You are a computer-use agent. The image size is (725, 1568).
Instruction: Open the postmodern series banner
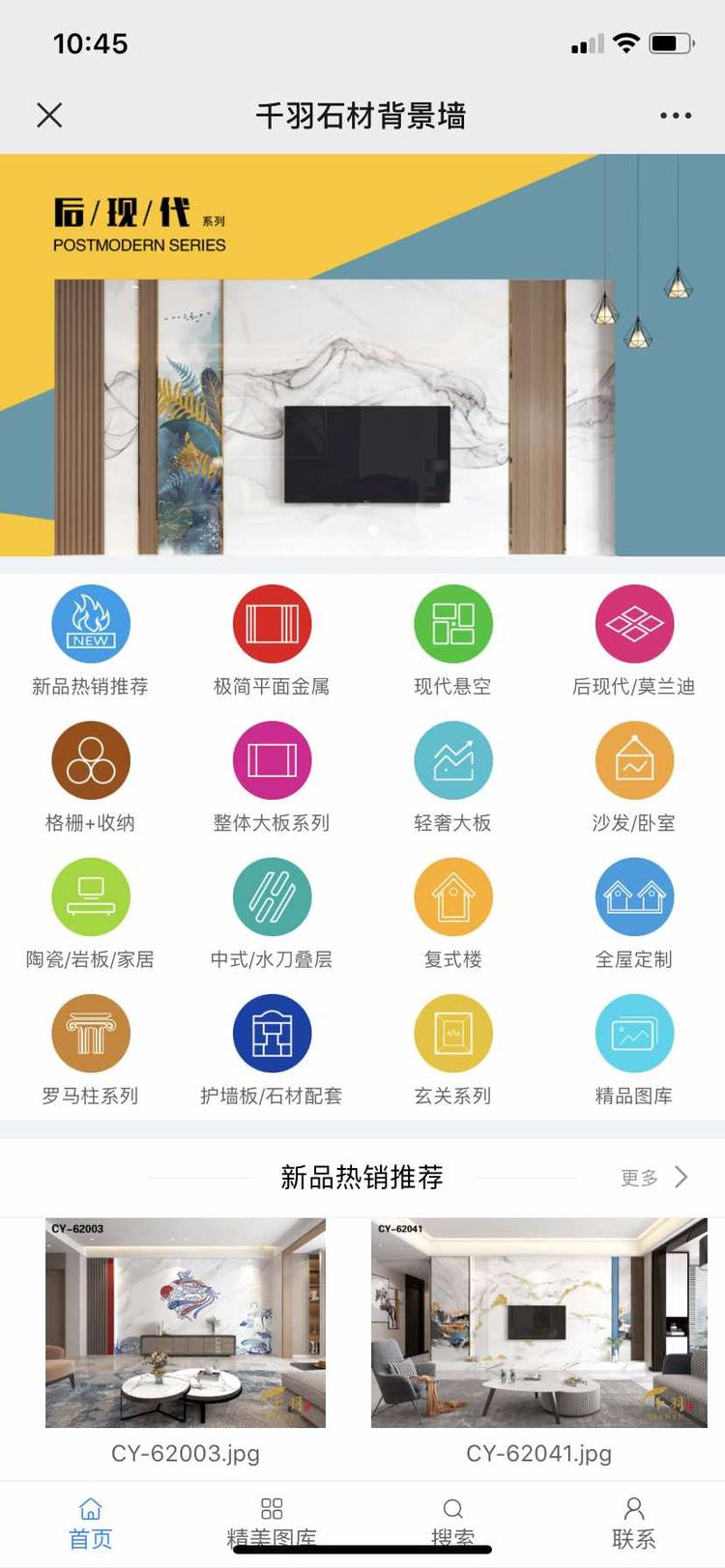[362, 355]
